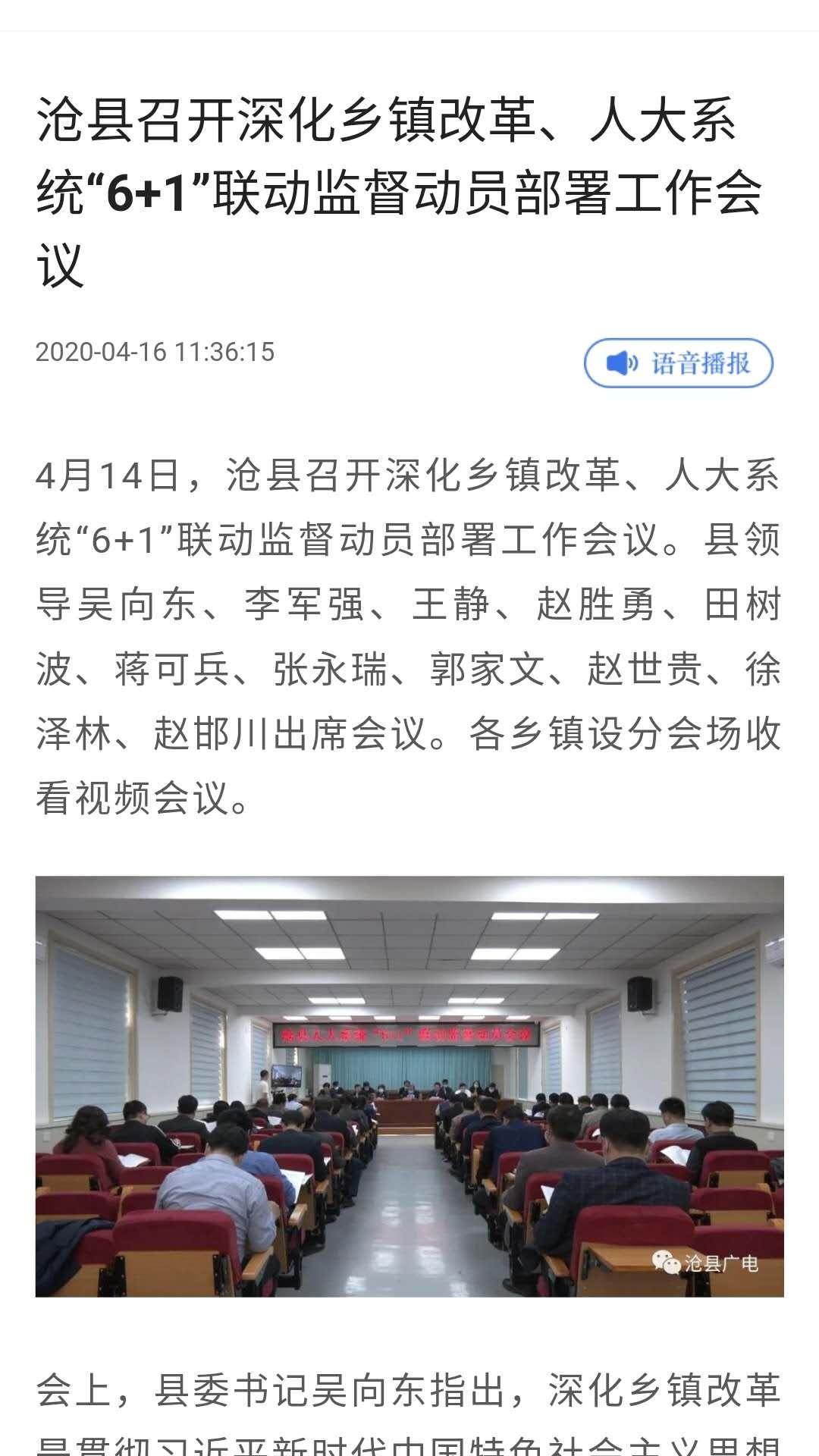Tap the conference hall photo to enlarge

click(409, 1084)
